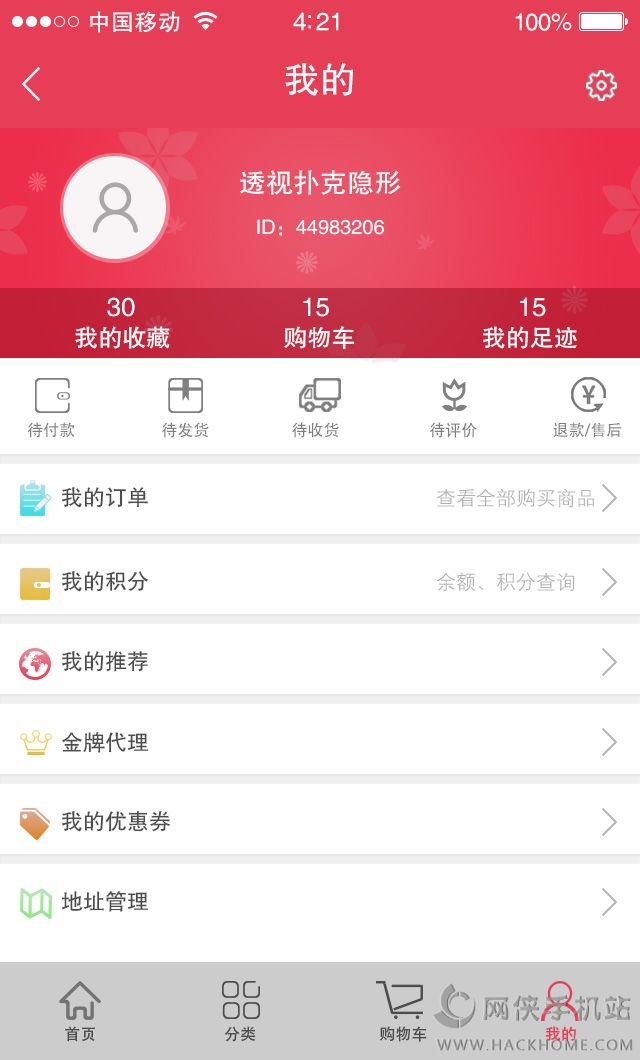The image size is (640, 1060).
Task: View 待发货 orders awaiting shipment
Action: pos(185,408)
